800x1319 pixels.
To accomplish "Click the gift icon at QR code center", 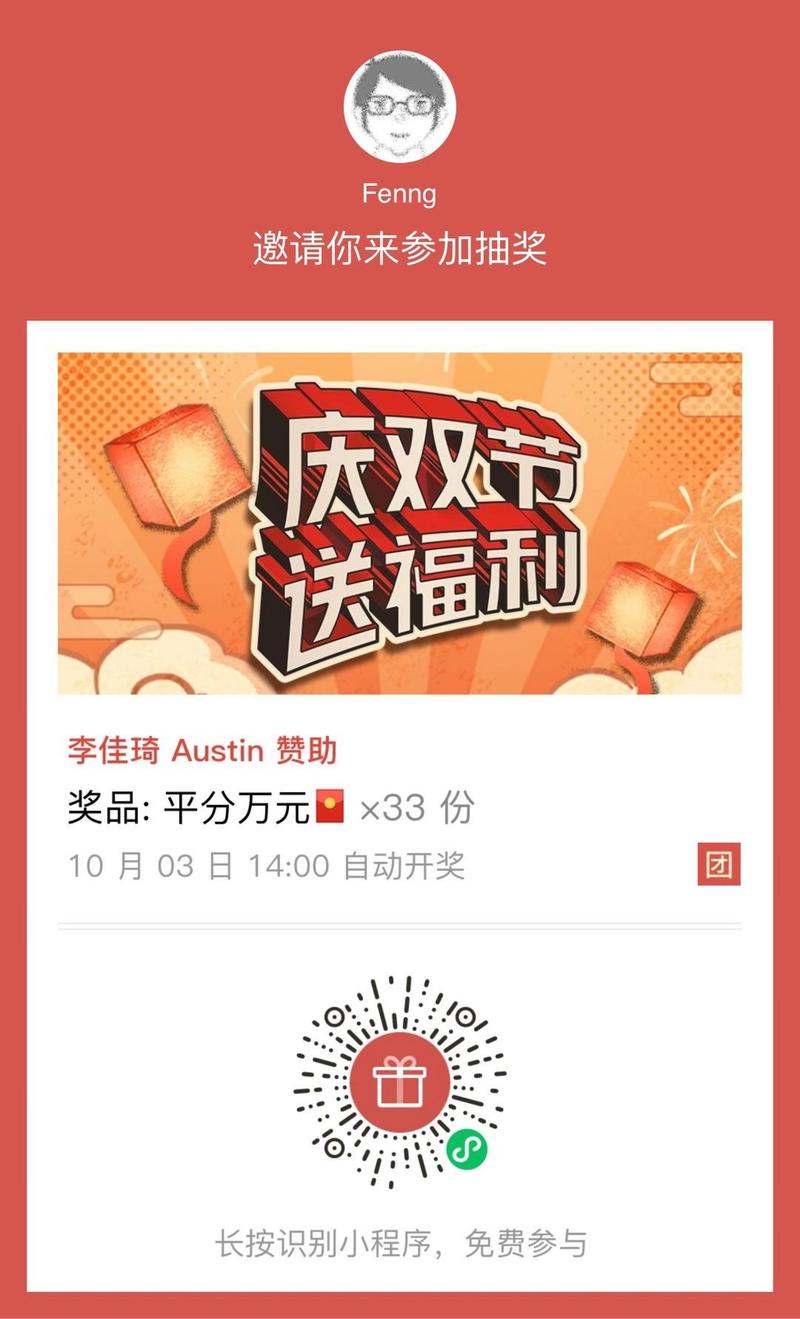I will (402, 1078).
